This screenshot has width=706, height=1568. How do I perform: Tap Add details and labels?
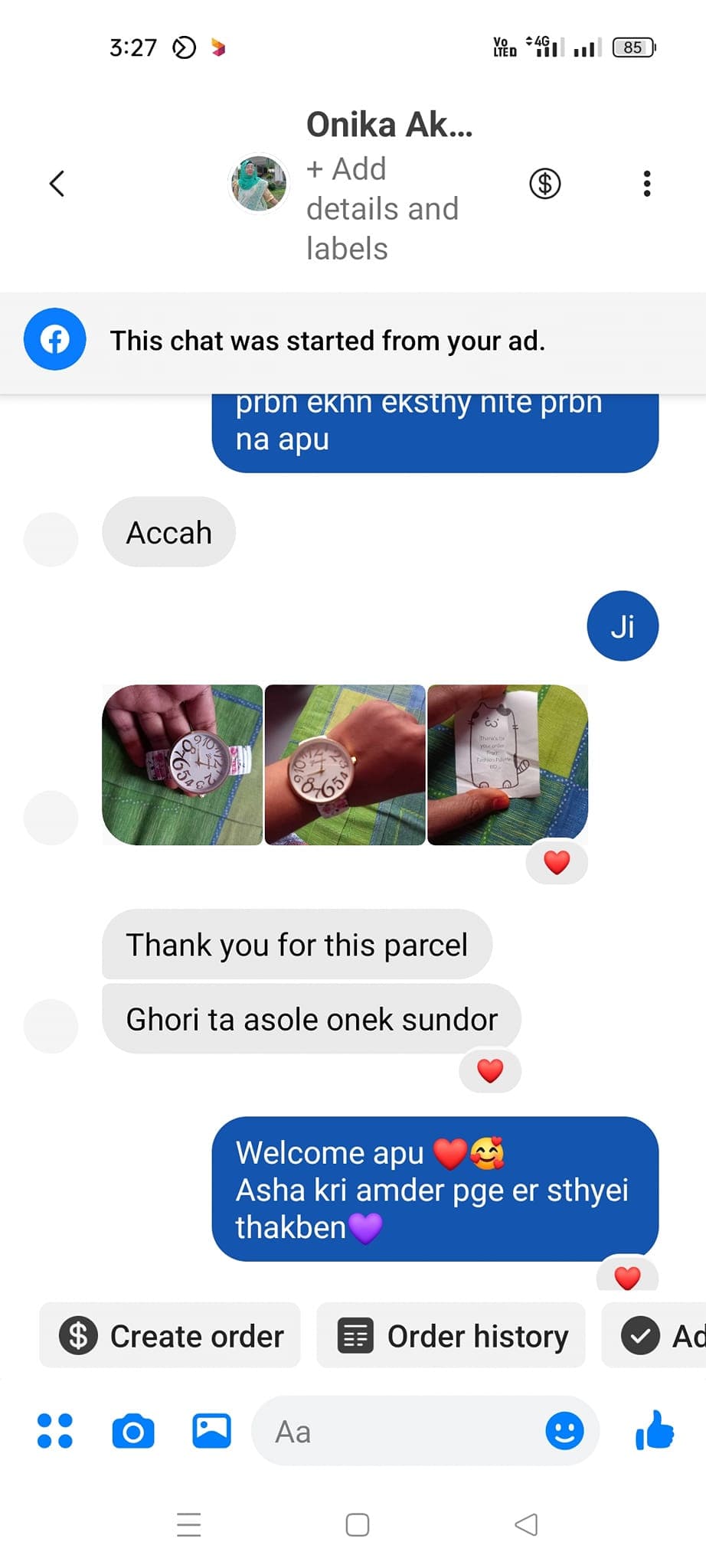(x=382, y=208)
